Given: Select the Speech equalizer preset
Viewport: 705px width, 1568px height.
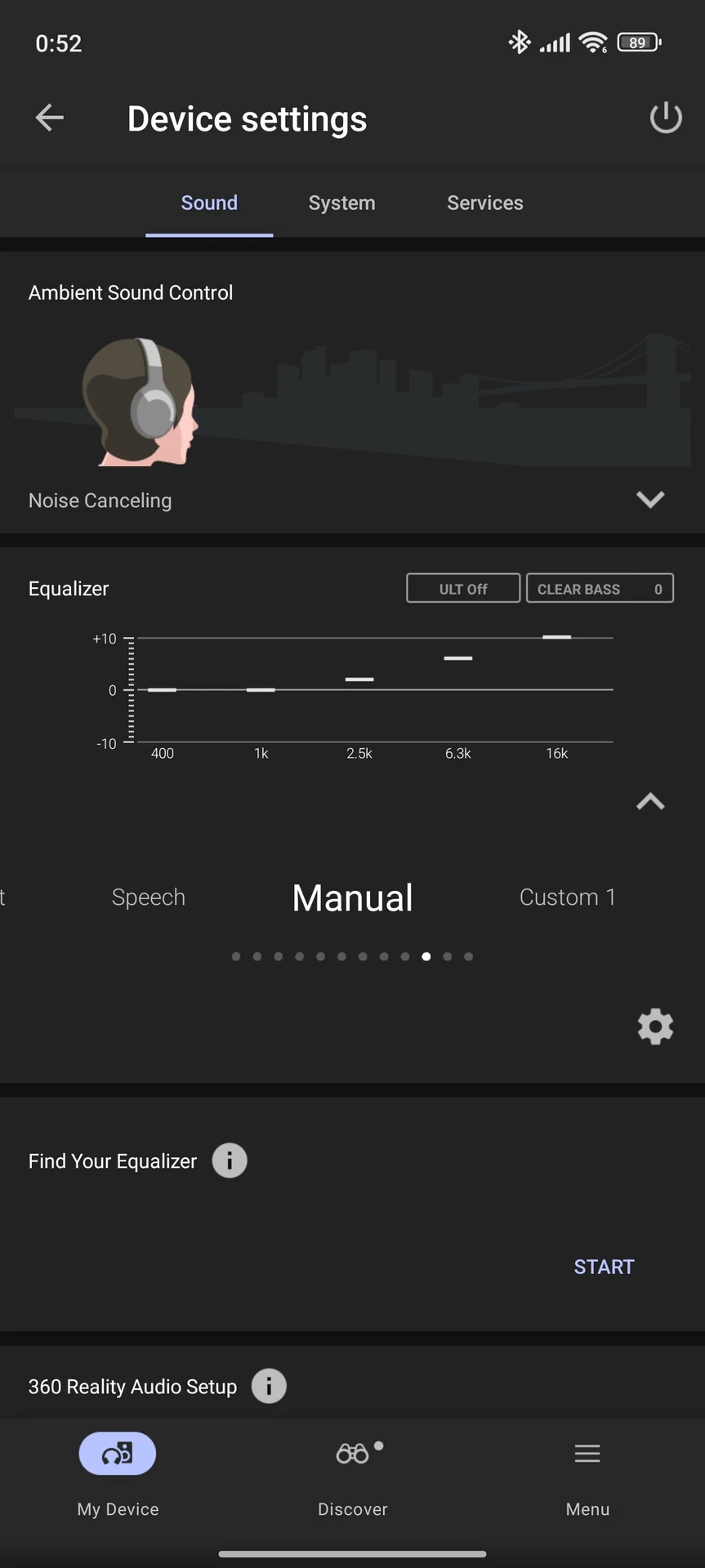Looking at the screenshot, I should pos(149,897).
